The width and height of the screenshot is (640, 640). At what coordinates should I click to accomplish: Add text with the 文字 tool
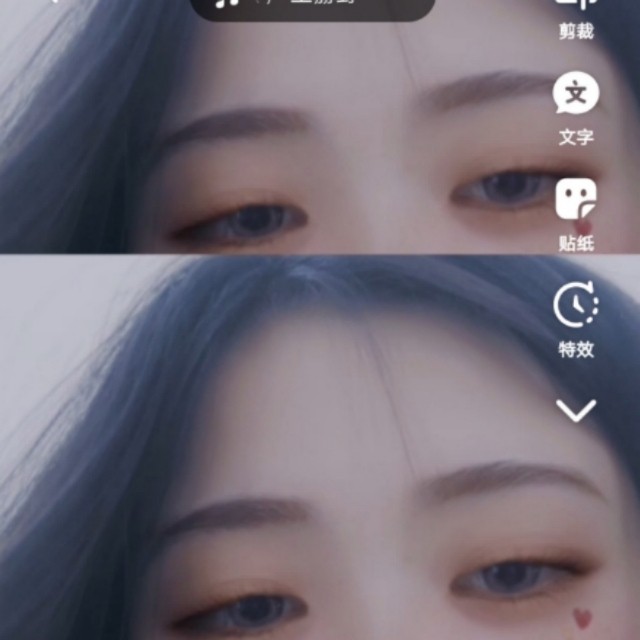pyautogui.click(x=576, y=105)
